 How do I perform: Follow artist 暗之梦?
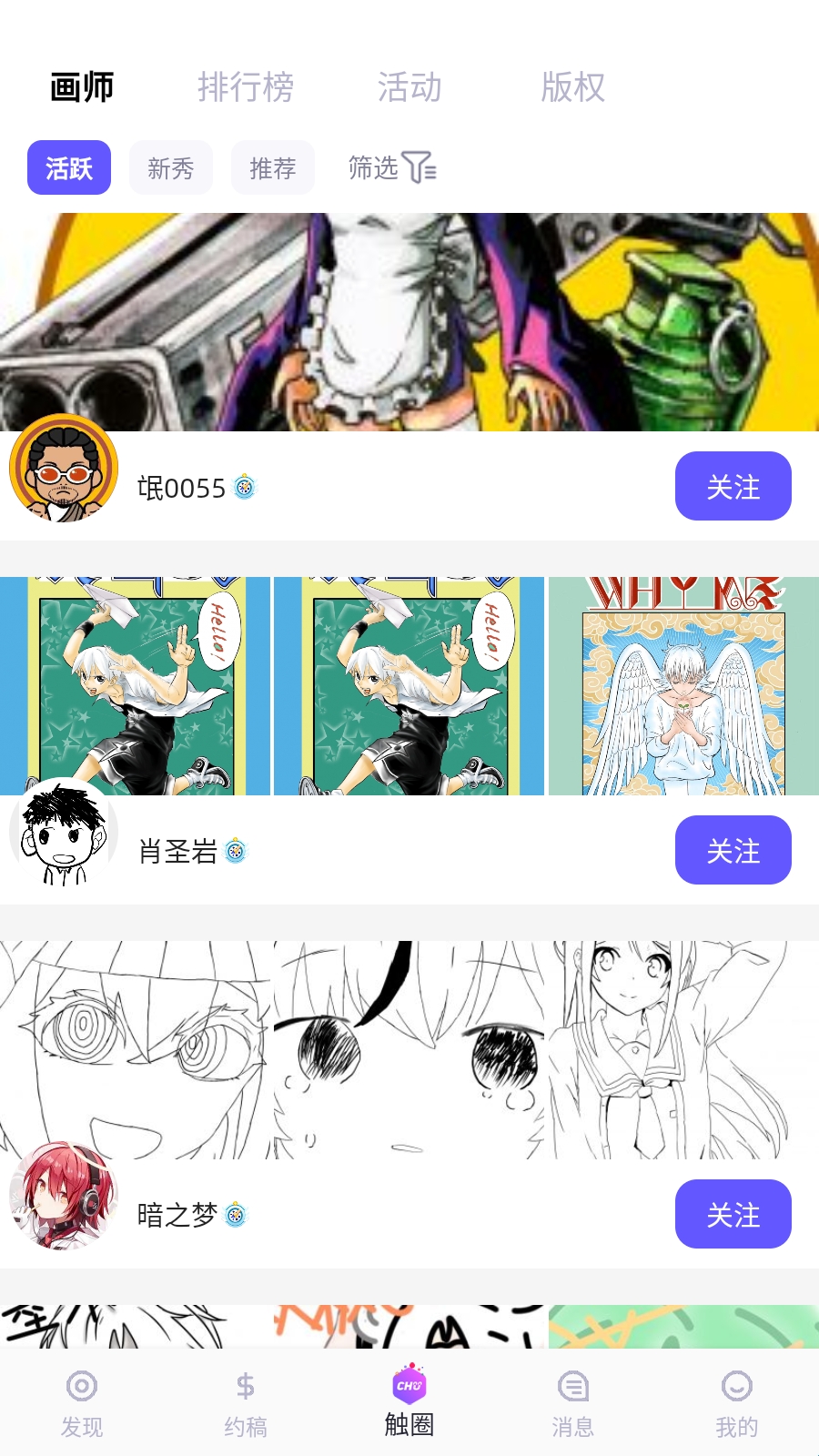(733, 1215)
